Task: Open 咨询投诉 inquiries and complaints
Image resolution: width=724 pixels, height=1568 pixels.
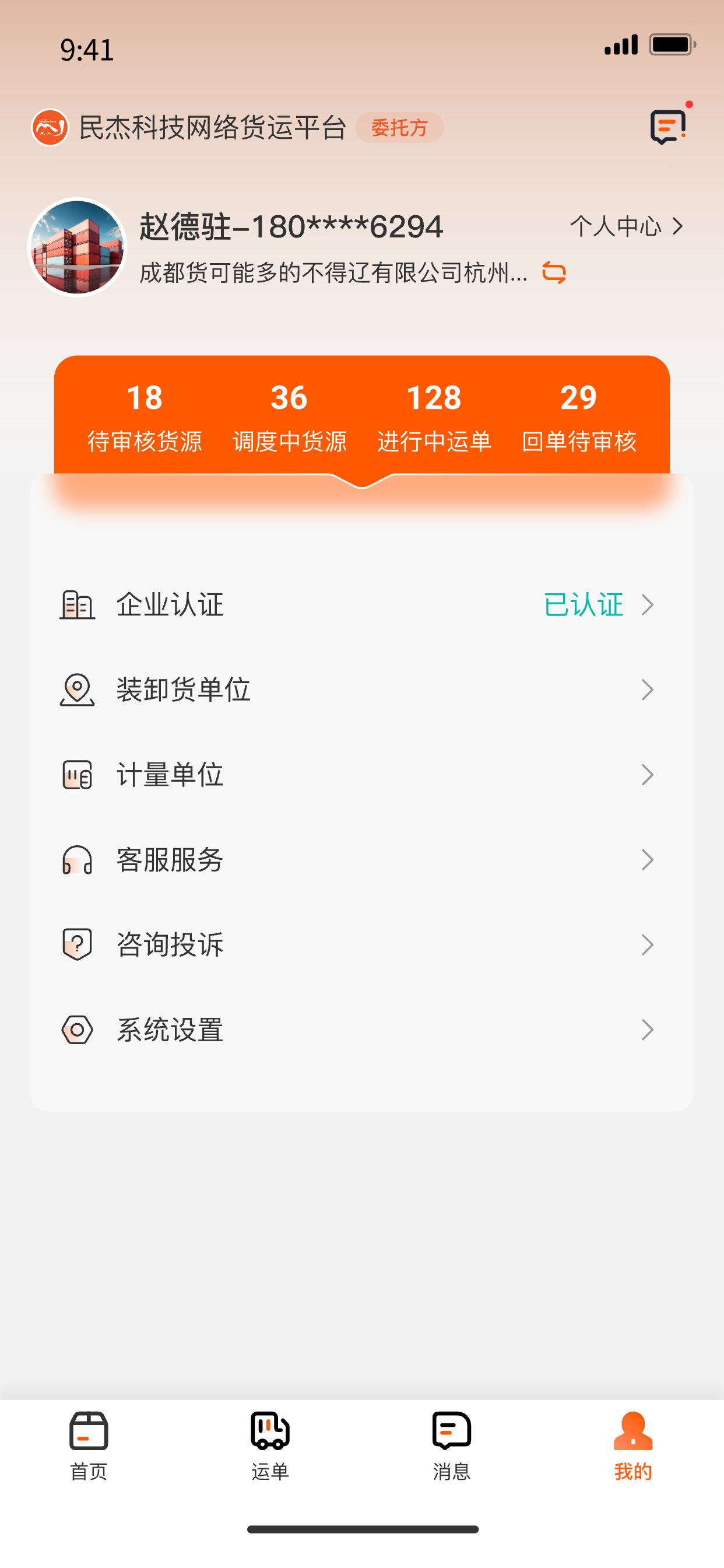Action: 361,944
